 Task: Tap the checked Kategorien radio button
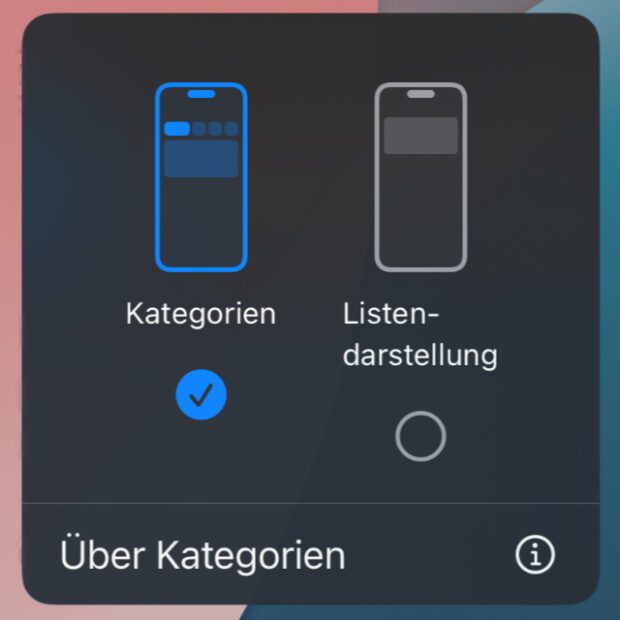(201, 396)
